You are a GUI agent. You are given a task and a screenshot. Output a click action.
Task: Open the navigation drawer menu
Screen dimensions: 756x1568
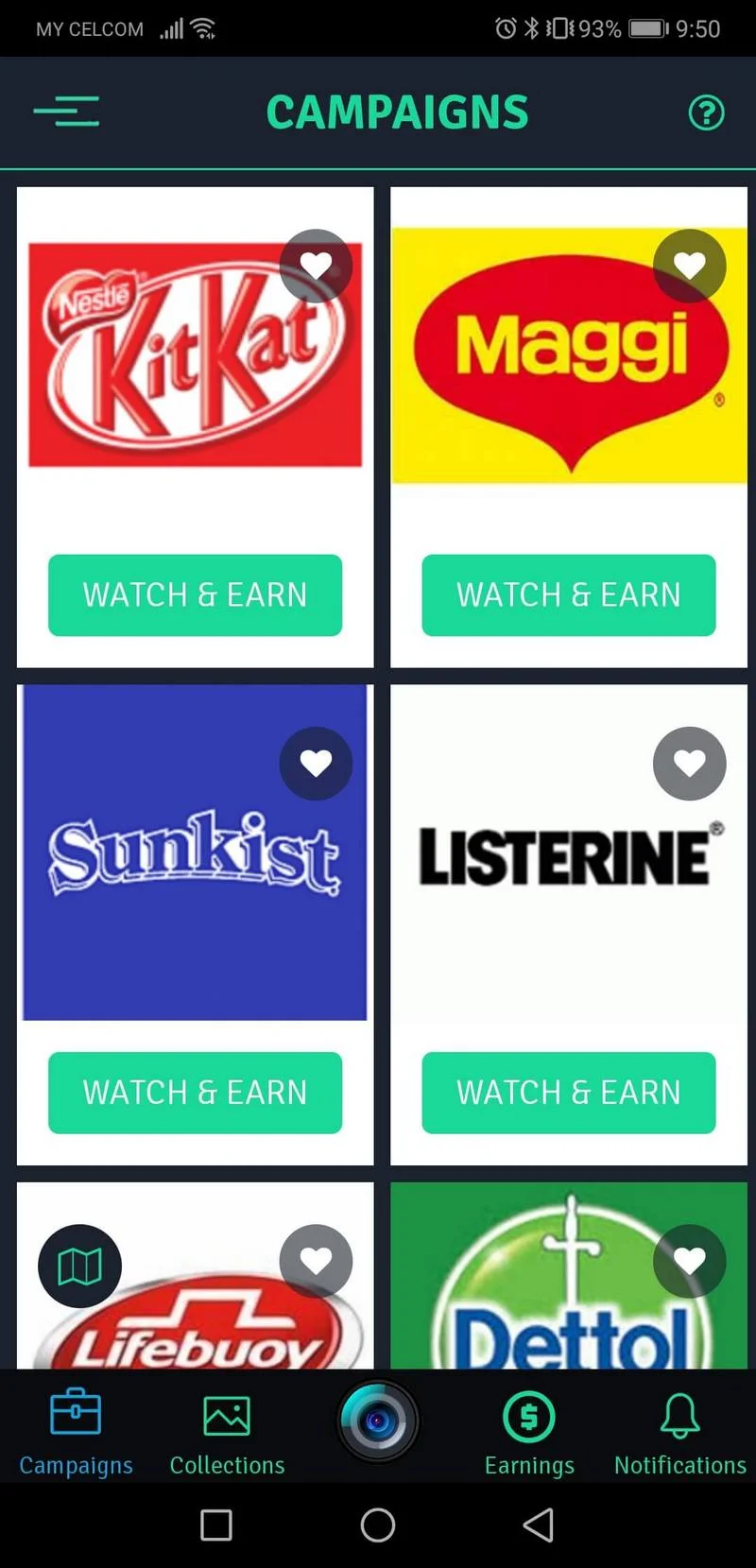point(66,111)
